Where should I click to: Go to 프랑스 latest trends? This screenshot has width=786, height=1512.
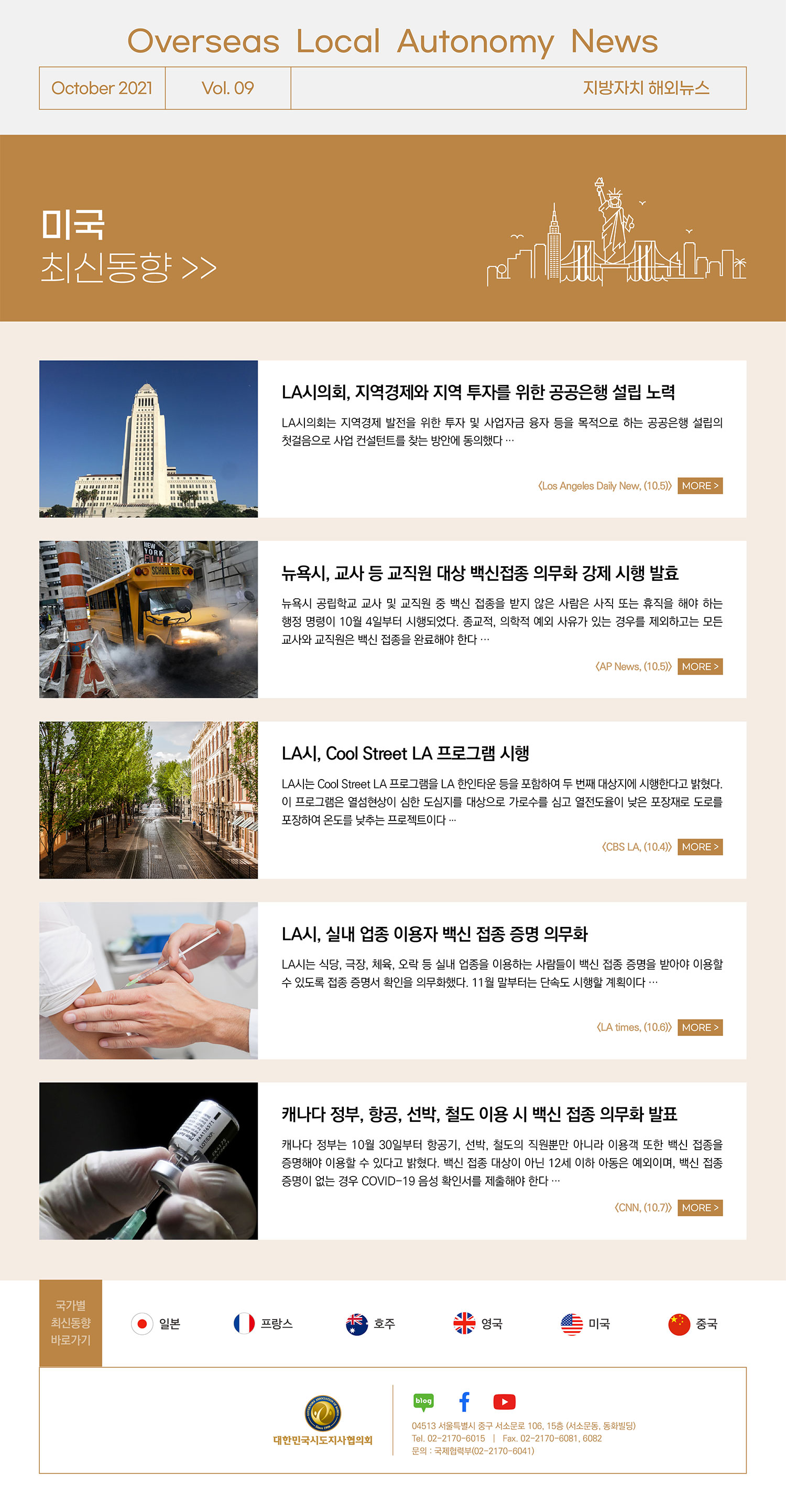(263, 1324)
